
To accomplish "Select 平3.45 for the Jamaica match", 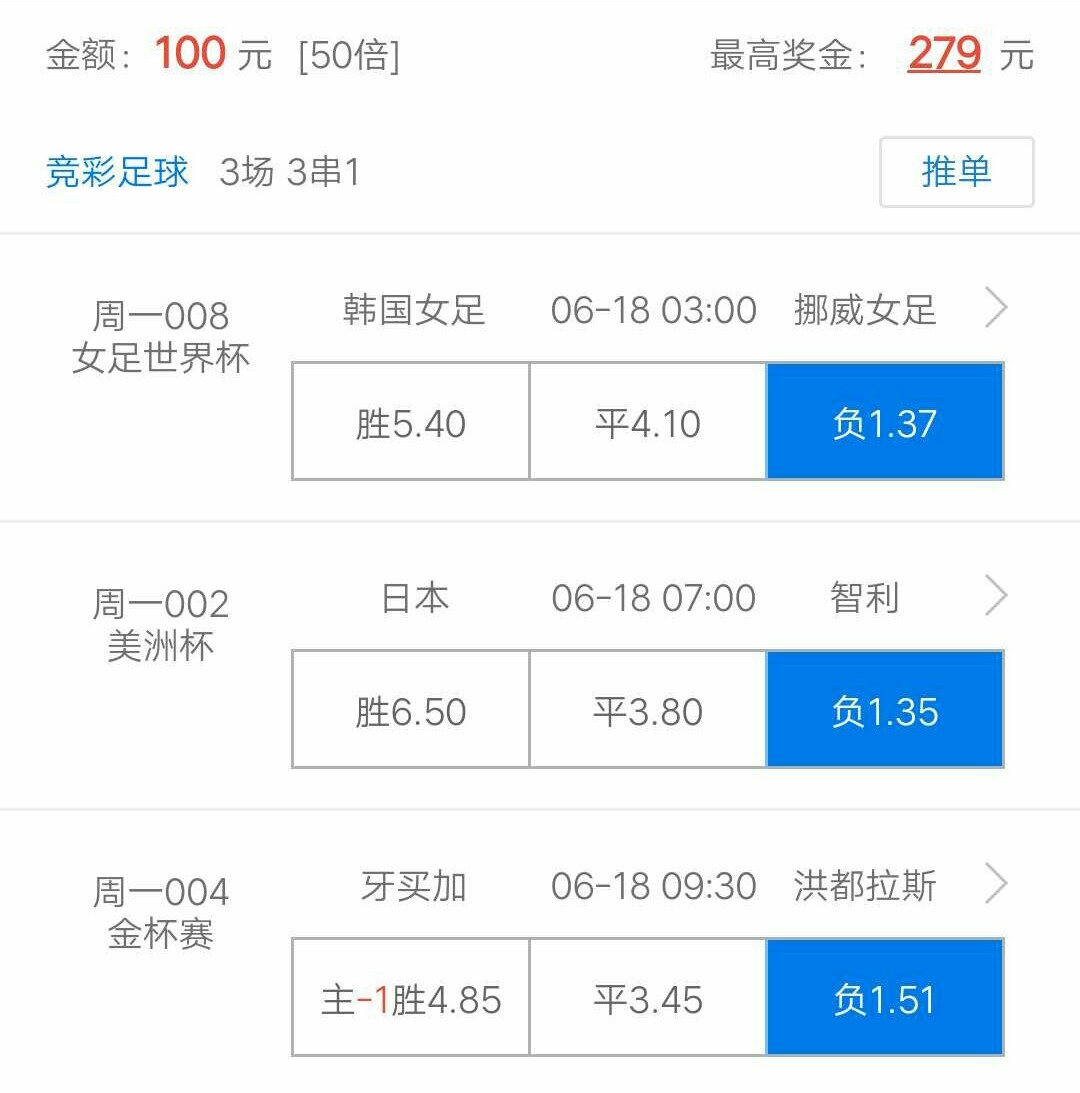I will coord(646,997).
